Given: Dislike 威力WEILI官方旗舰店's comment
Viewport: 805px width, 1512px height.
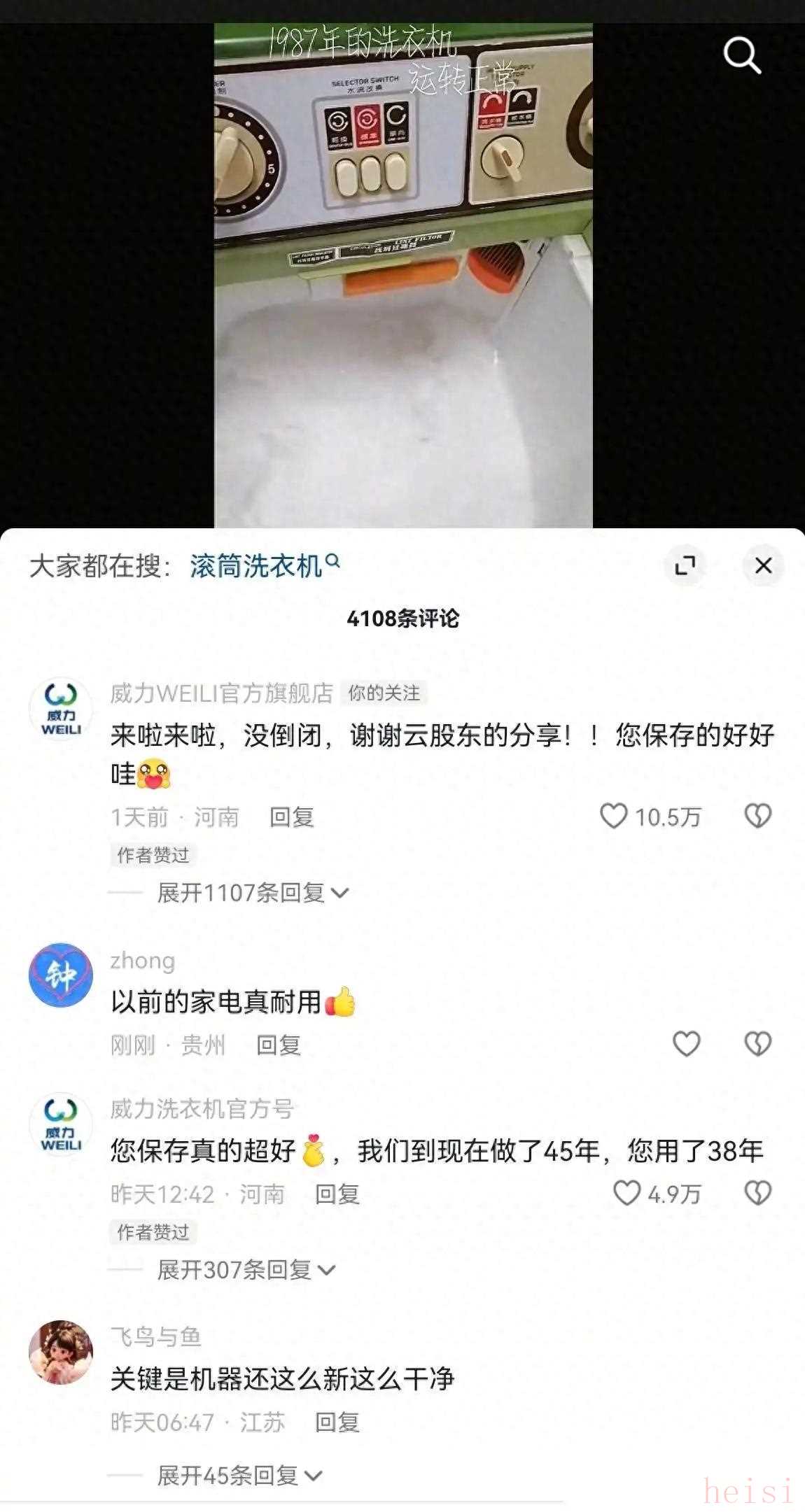Looking at the screenshot, I should (757, 816).
